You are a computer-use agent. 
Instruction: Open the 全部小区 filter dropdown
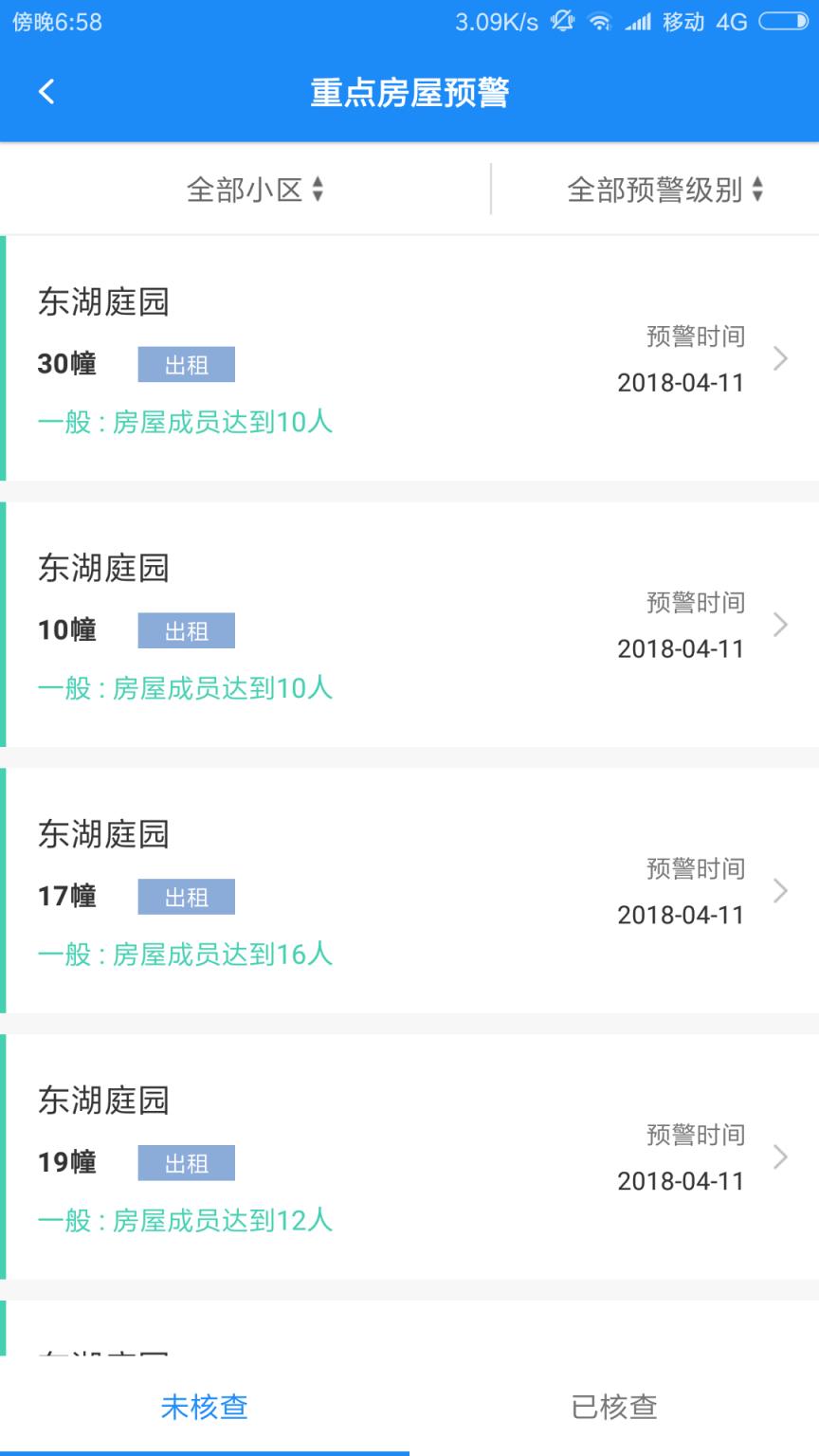(256, 188)
